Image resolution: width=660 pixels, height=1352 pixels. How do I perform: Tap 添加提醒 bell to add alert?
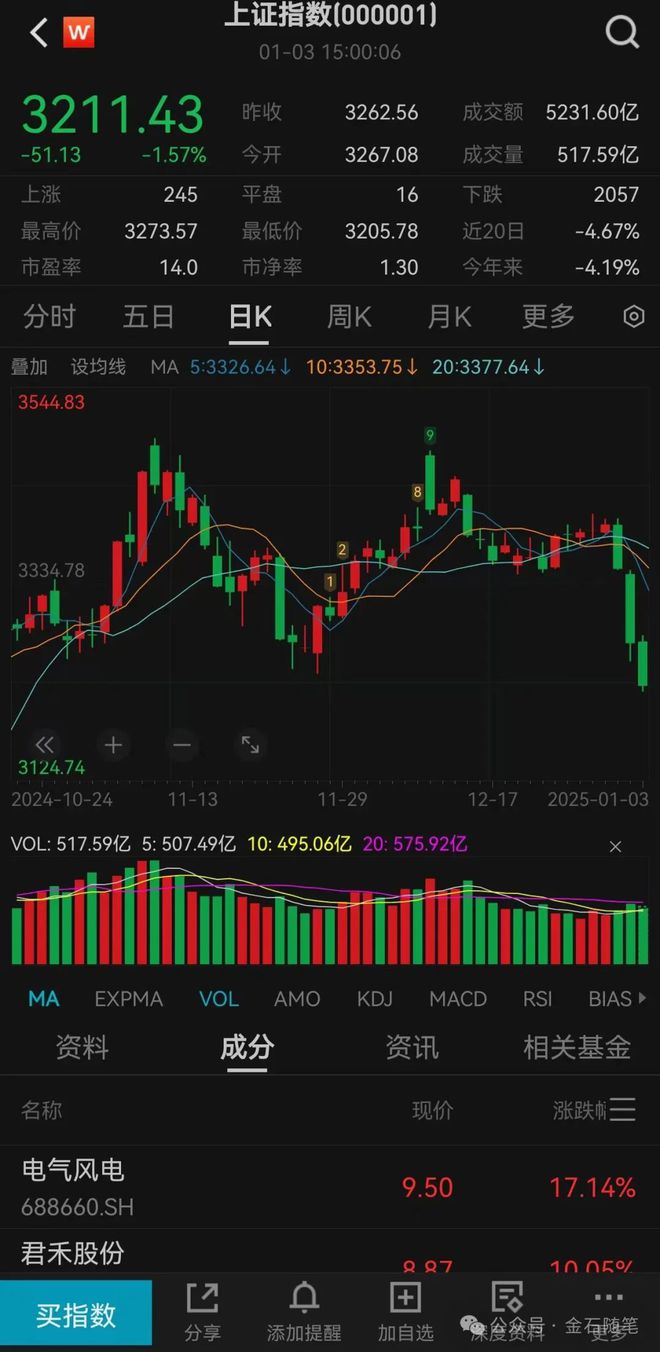pyautogui.click(x=304, y=1313)
